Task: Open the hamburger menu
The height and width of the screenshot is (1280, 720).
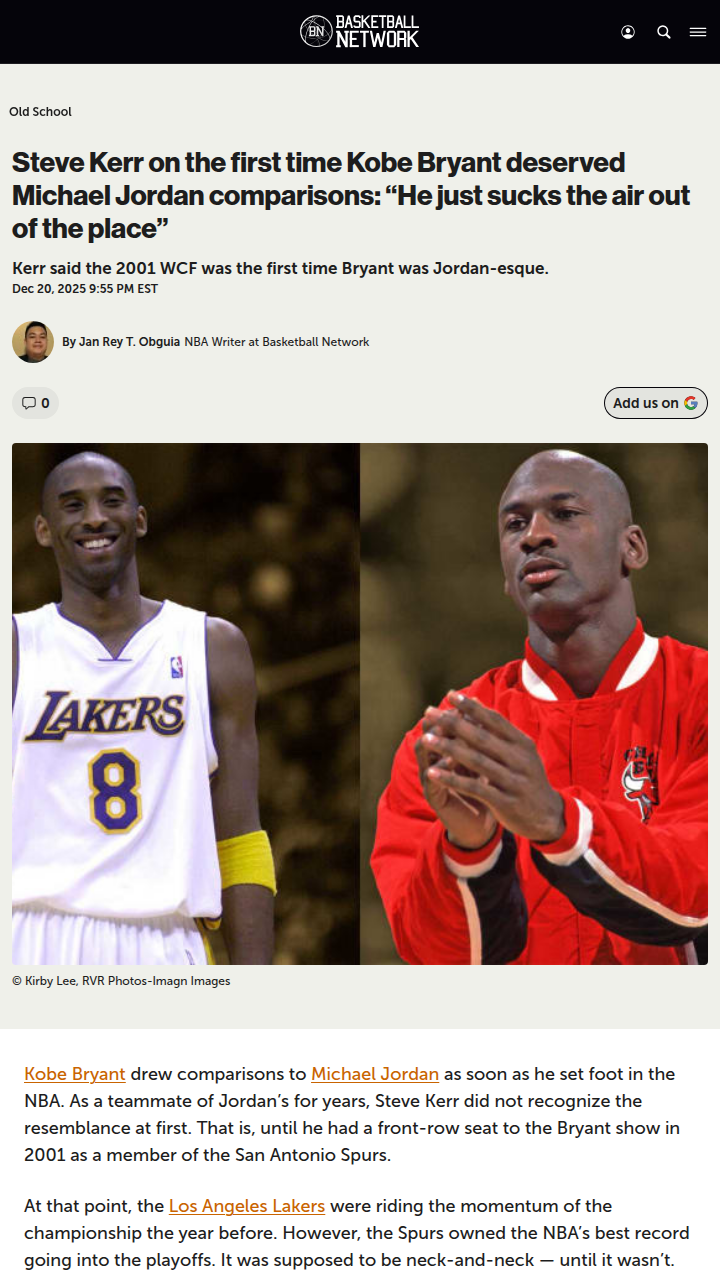Action: click(698, 32)
